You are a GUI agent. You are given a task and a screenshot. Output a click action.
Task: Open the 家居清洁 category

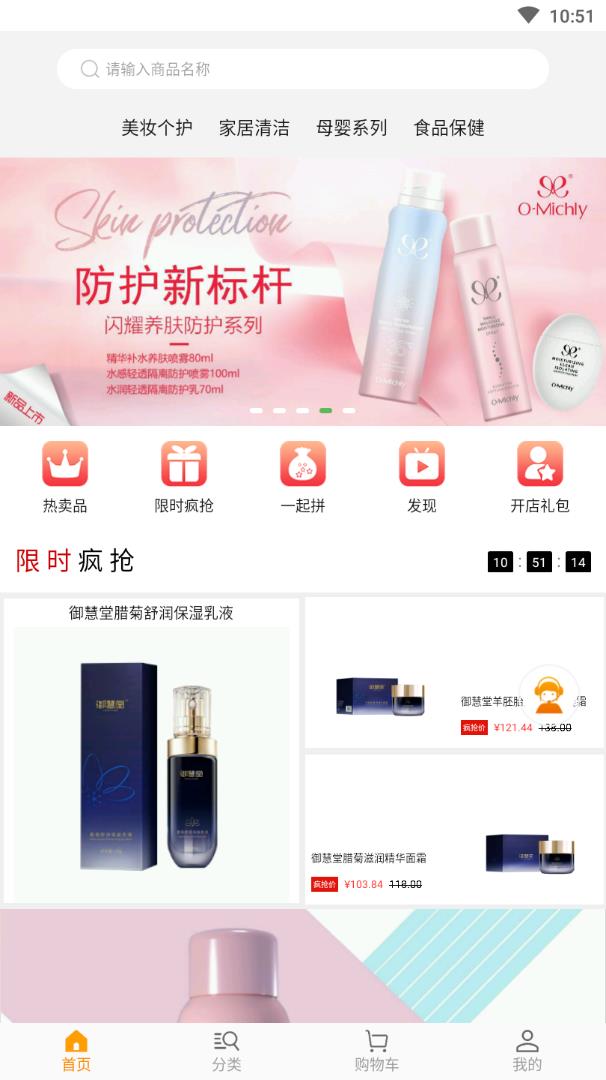point(254,128)
